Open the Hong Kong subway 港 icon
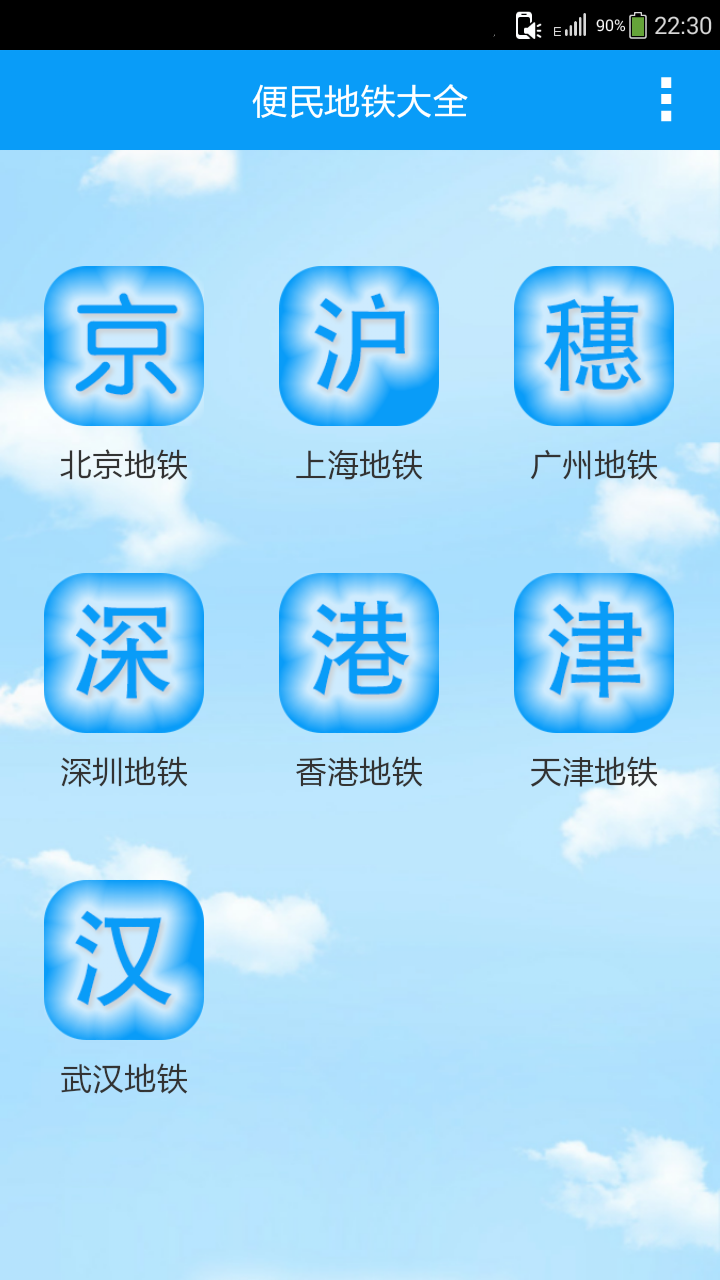The height and width of the screenshot is (1280, 720). (359, 651)
